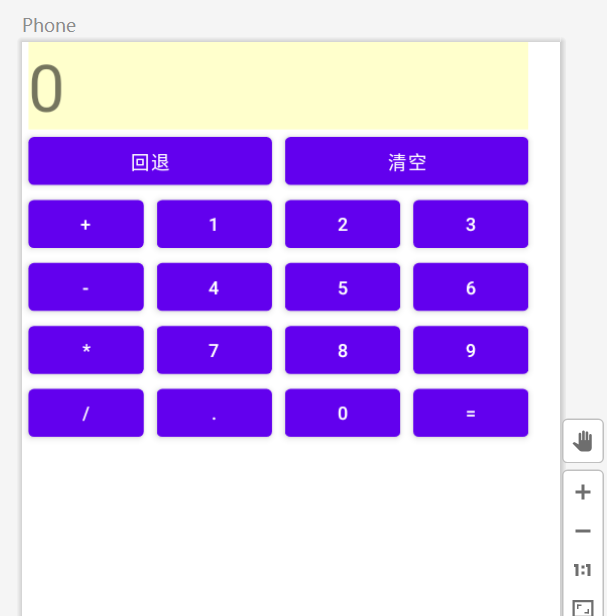Select the multiply asterisk key
This screenshot has height=616, width=607.
(86, 351)
